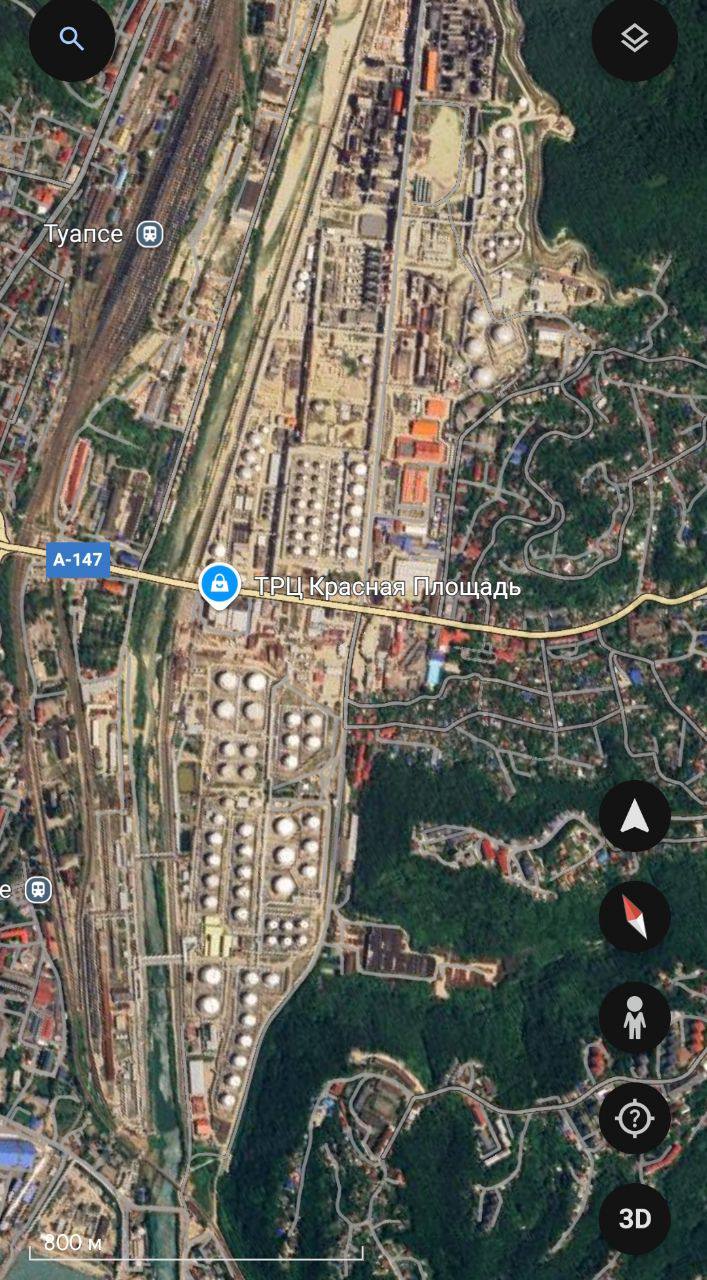Switch to 3D view

pos(634,1218)
